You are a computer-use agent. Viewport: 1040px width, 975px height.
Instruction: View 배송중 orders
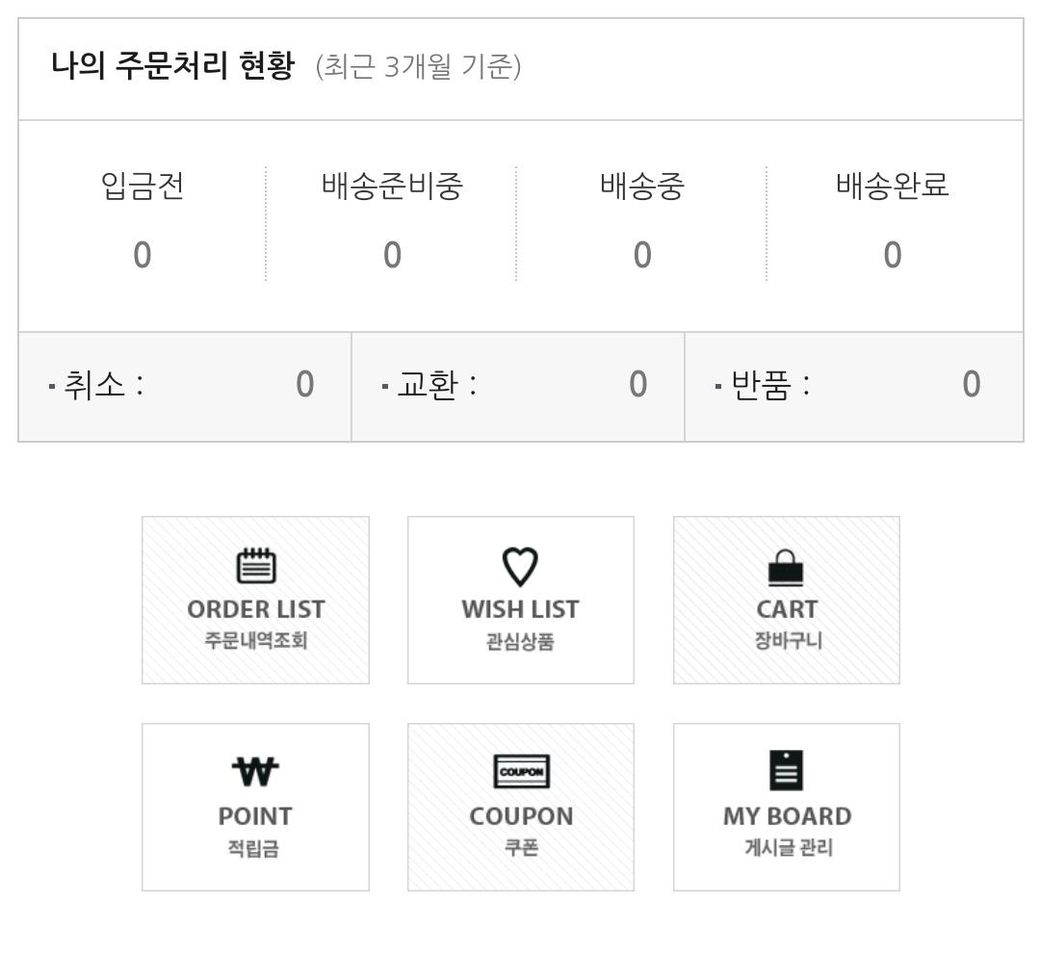click(x=642, y=255)
